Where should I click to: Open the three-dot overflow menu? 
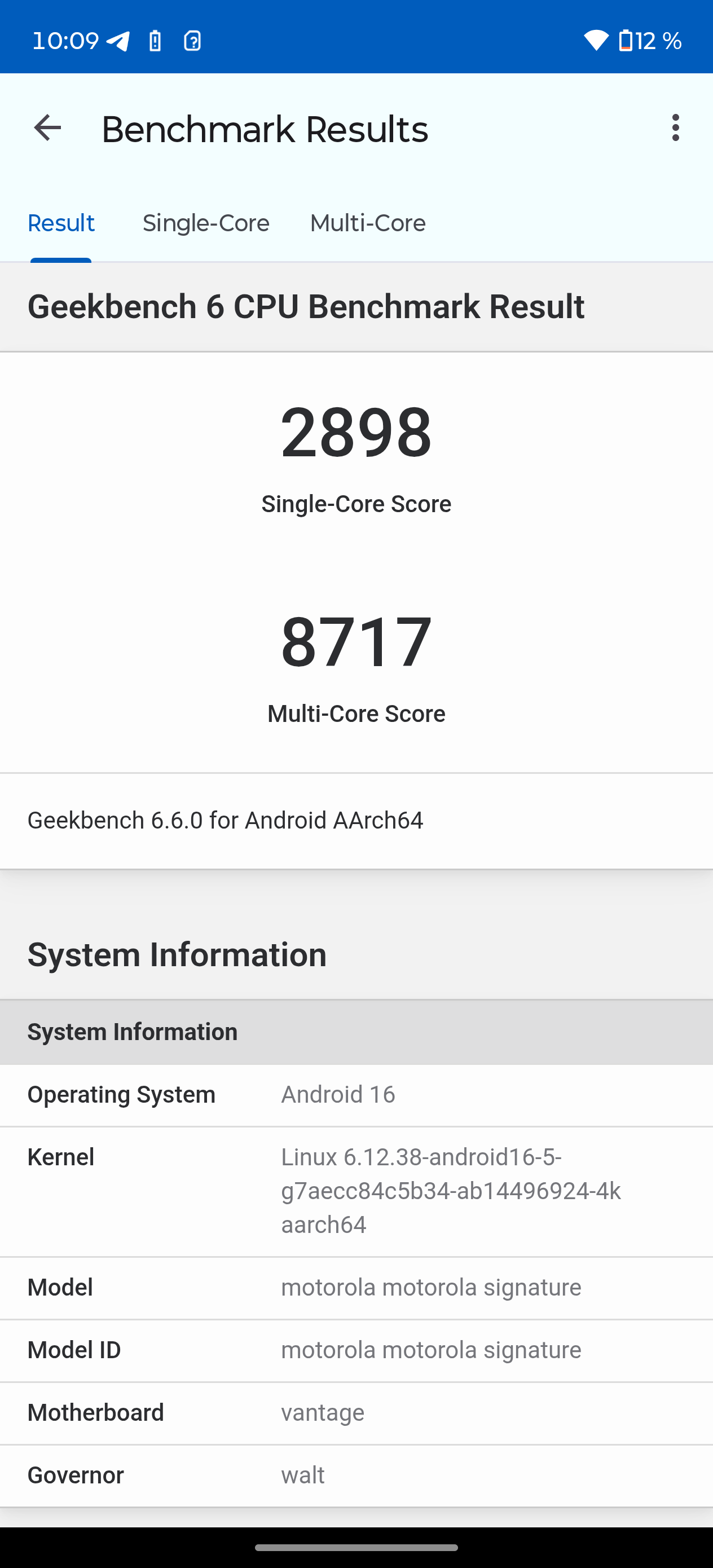pyautogui.click(x=675, y=129)
